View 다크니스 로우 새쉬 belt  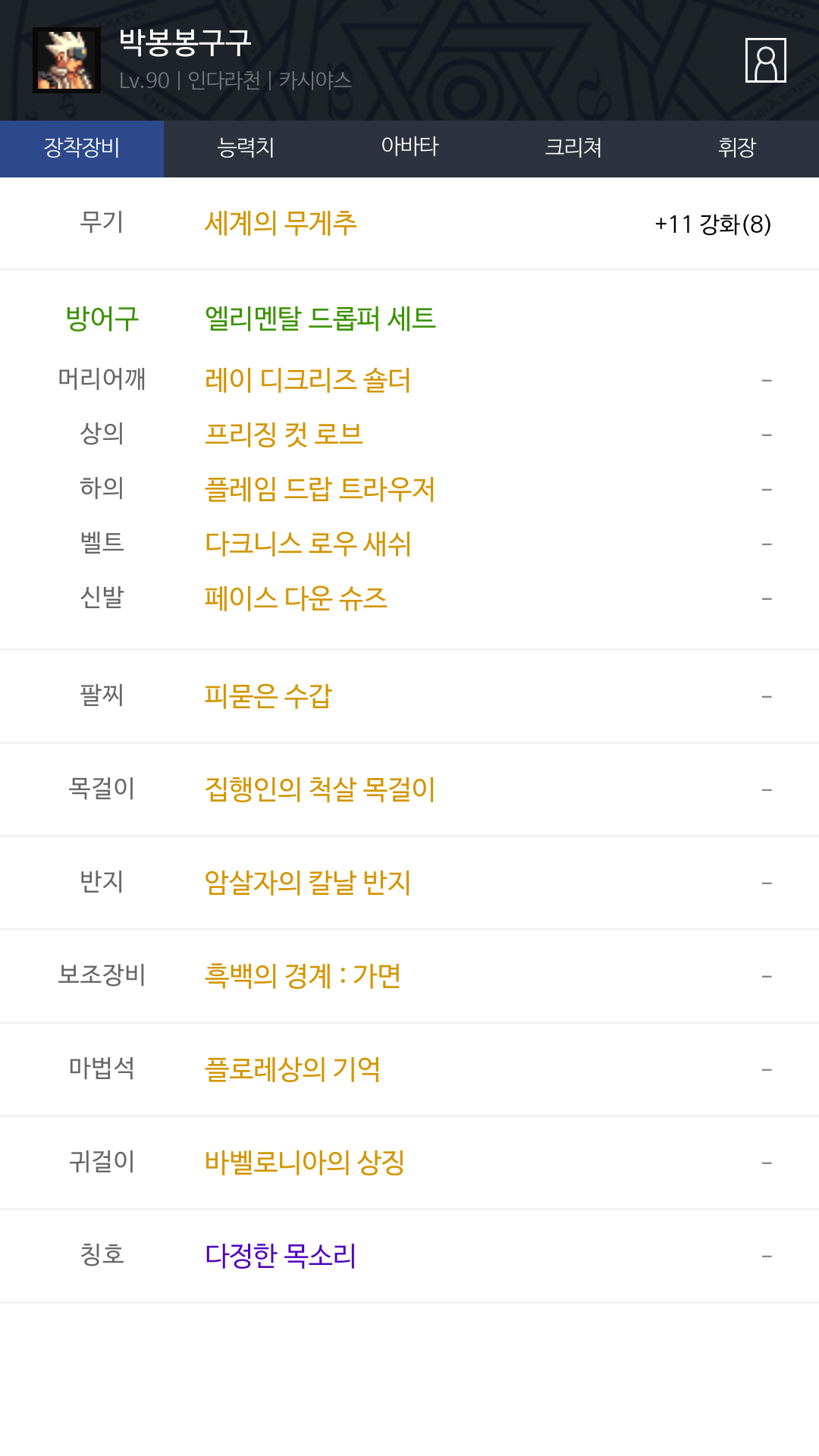coord(308,544)
